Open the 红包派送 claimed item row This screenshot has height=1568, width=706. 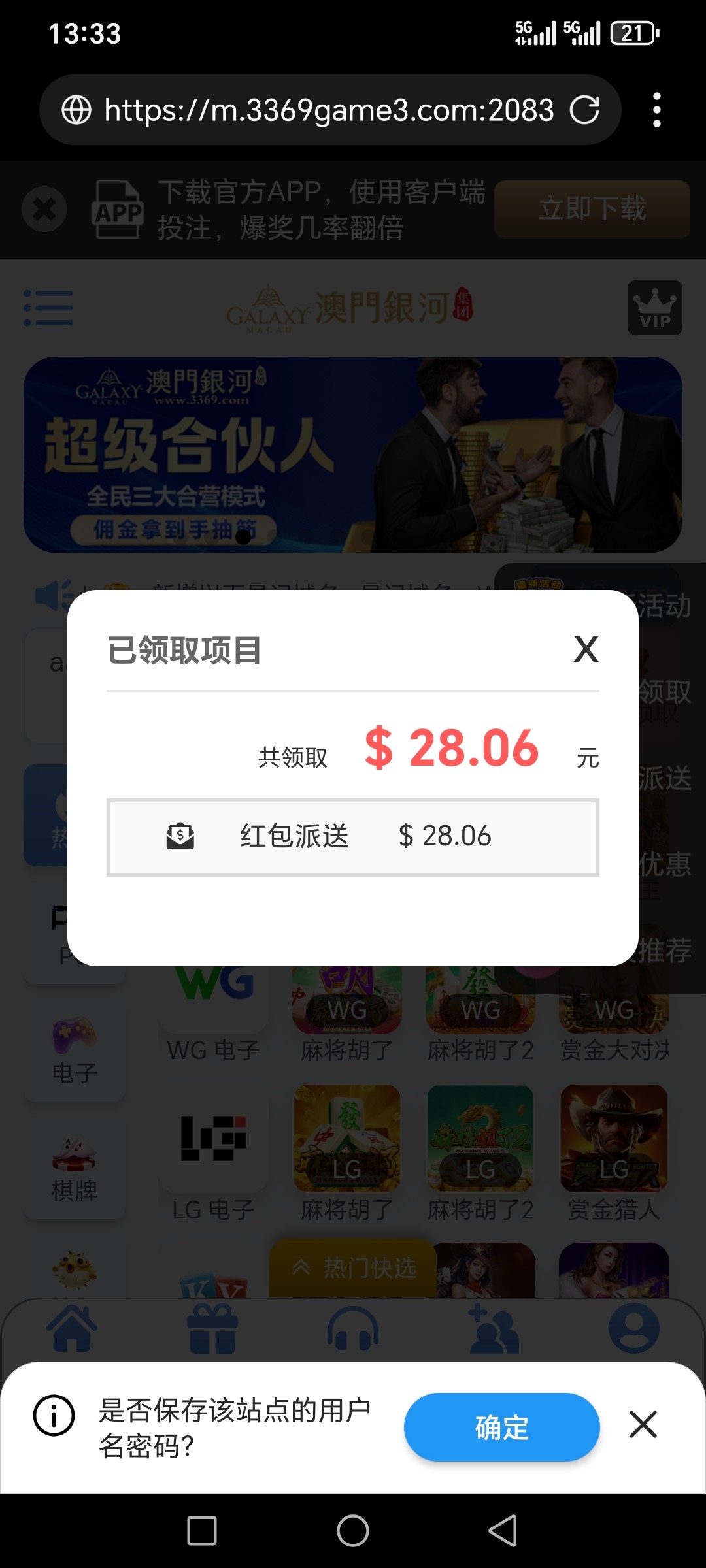coord(352,837)
